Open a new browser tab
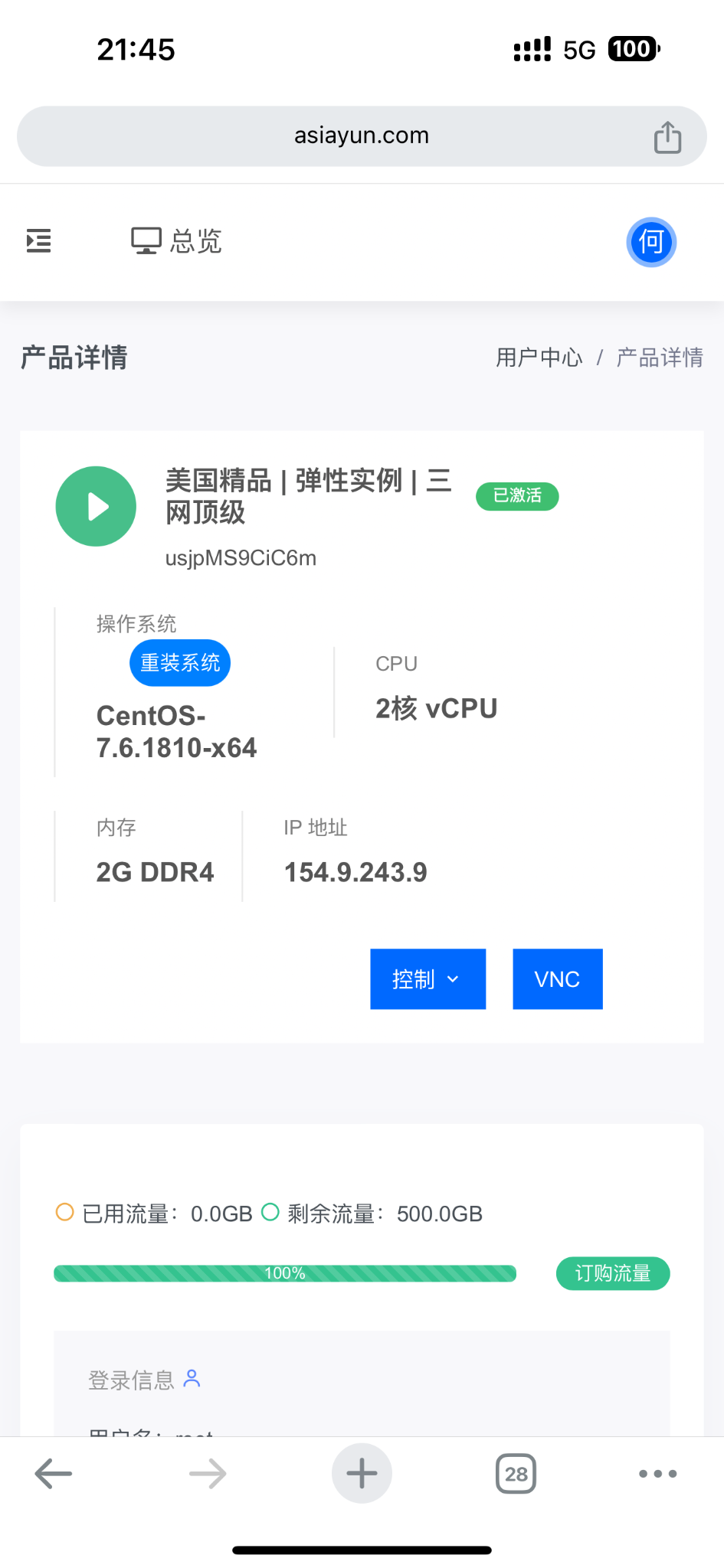This screenshot has width=724, height=1568. pyautogui.click(x=362, y=1473)
